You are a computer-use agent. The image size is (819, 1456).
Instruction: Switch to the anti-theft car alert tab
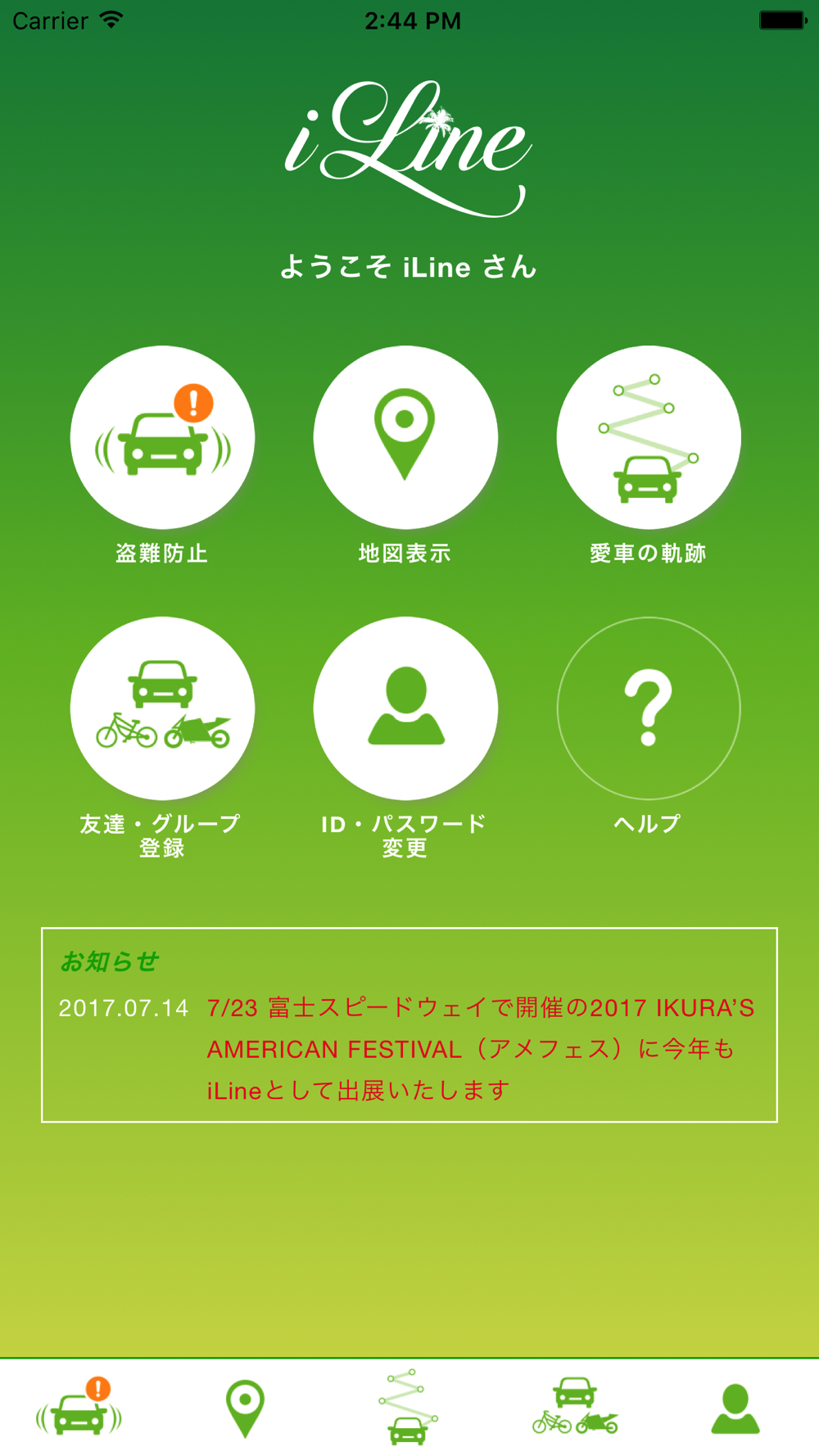click(x=79, y=1408)
